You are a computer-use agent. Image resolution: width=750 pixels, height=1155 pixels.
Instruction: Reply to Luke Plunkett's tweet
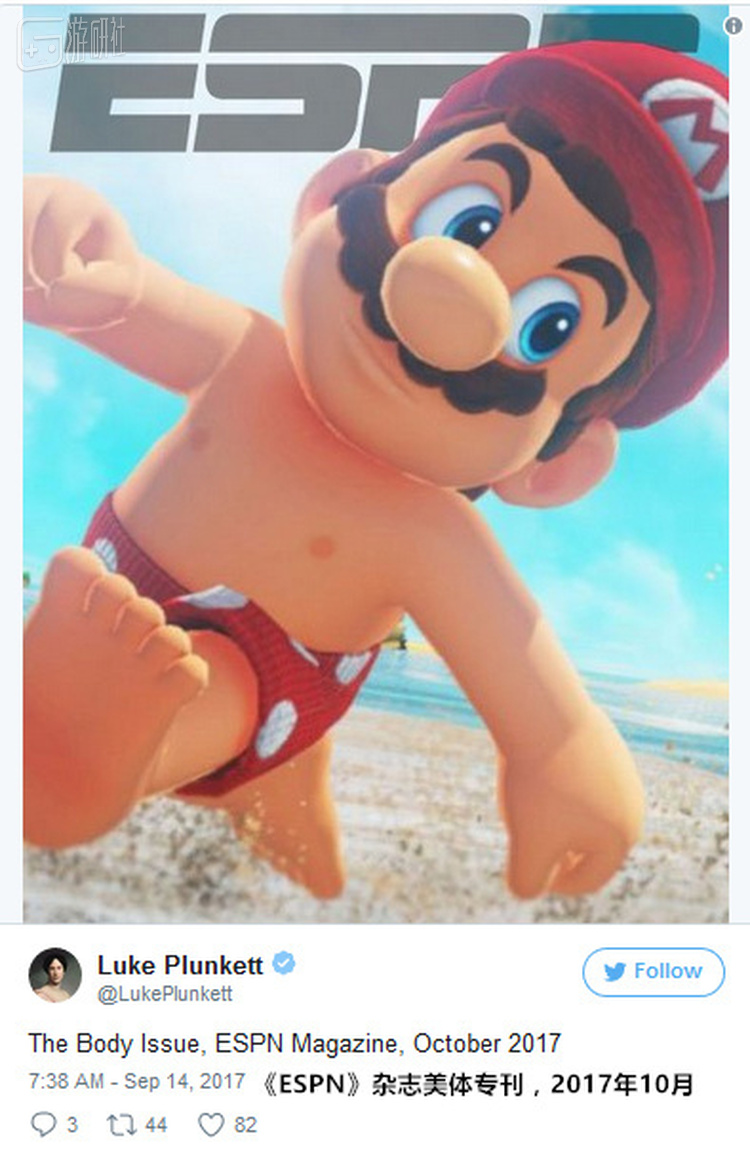pyautogui.click(x=43, y=1125)
